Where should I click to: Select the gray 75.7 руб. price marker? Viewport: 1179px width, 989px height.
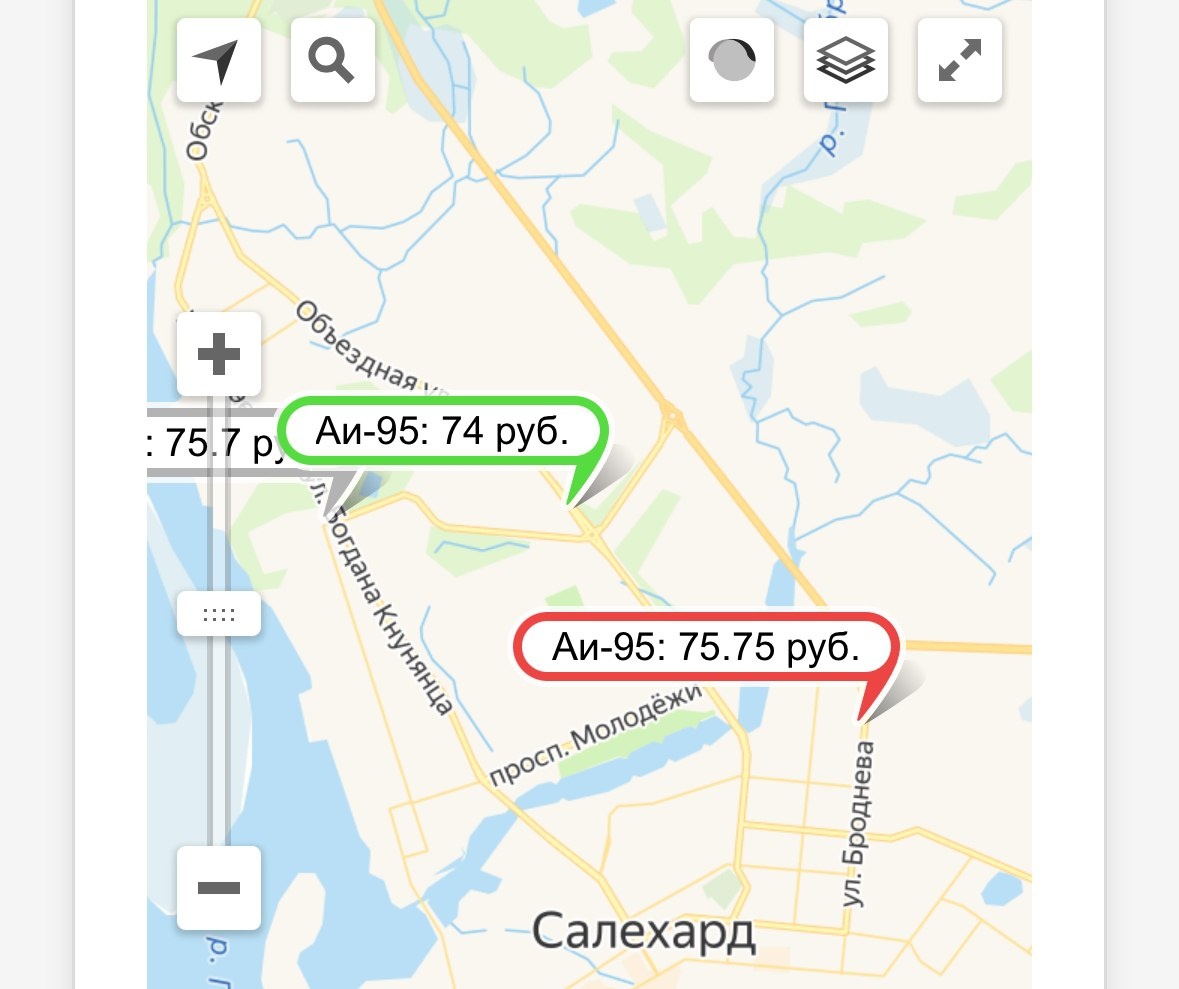coord(214,442)
